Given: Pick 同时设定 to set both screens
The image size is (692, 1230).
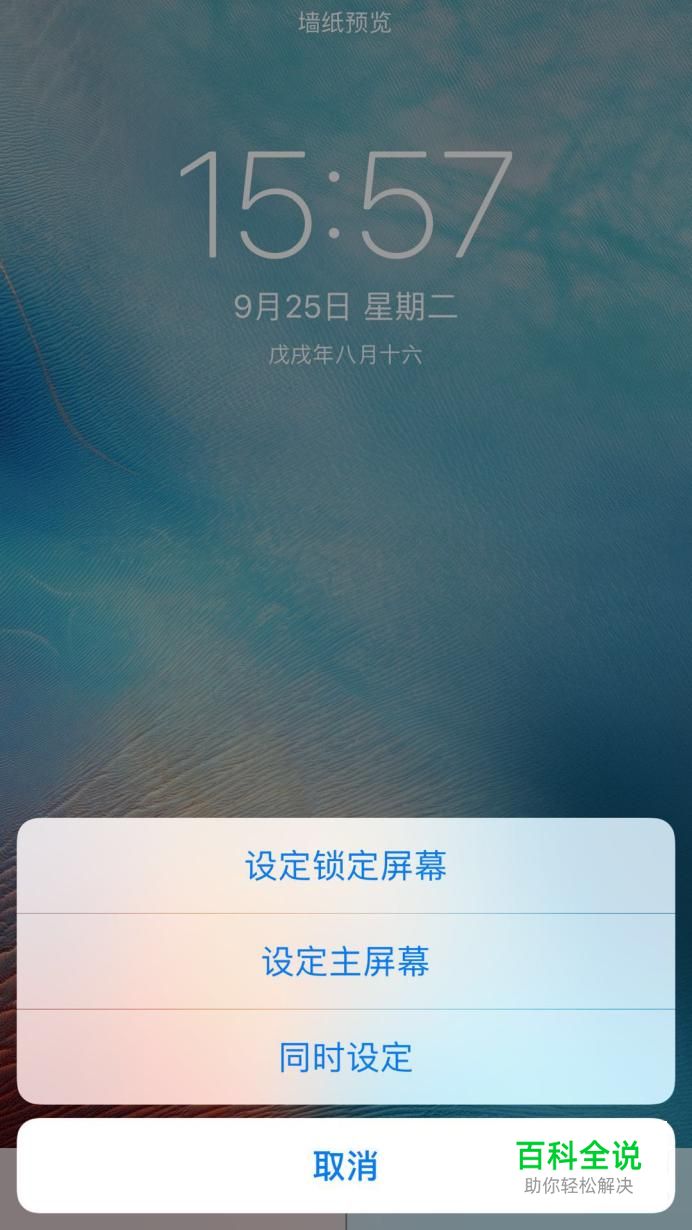Looking at the screenshot, I should [346, 1057].
